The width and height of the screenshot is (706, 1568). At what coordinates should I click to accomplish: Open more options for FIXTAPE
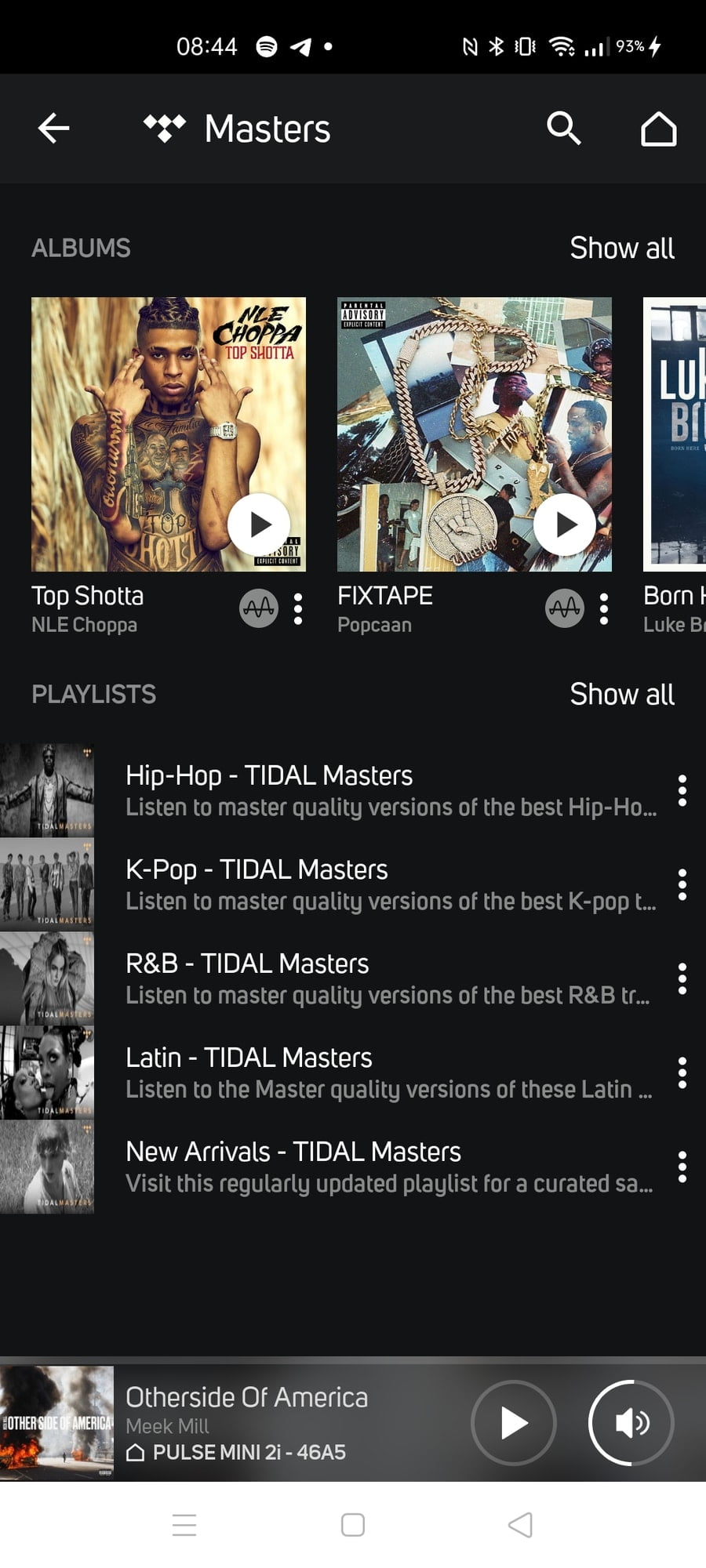[x=603, y=609]
